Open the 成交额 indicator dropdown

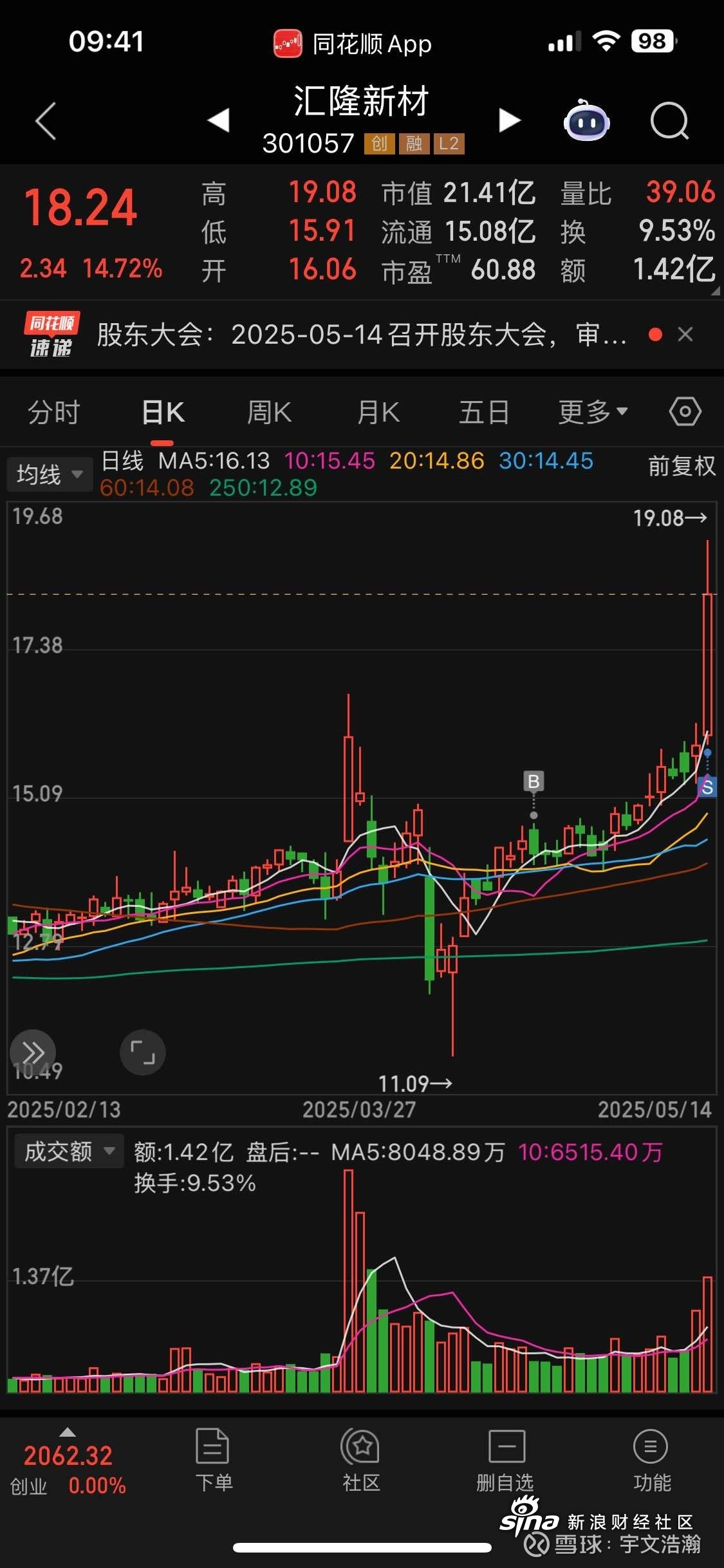(x=68, y=1152)
